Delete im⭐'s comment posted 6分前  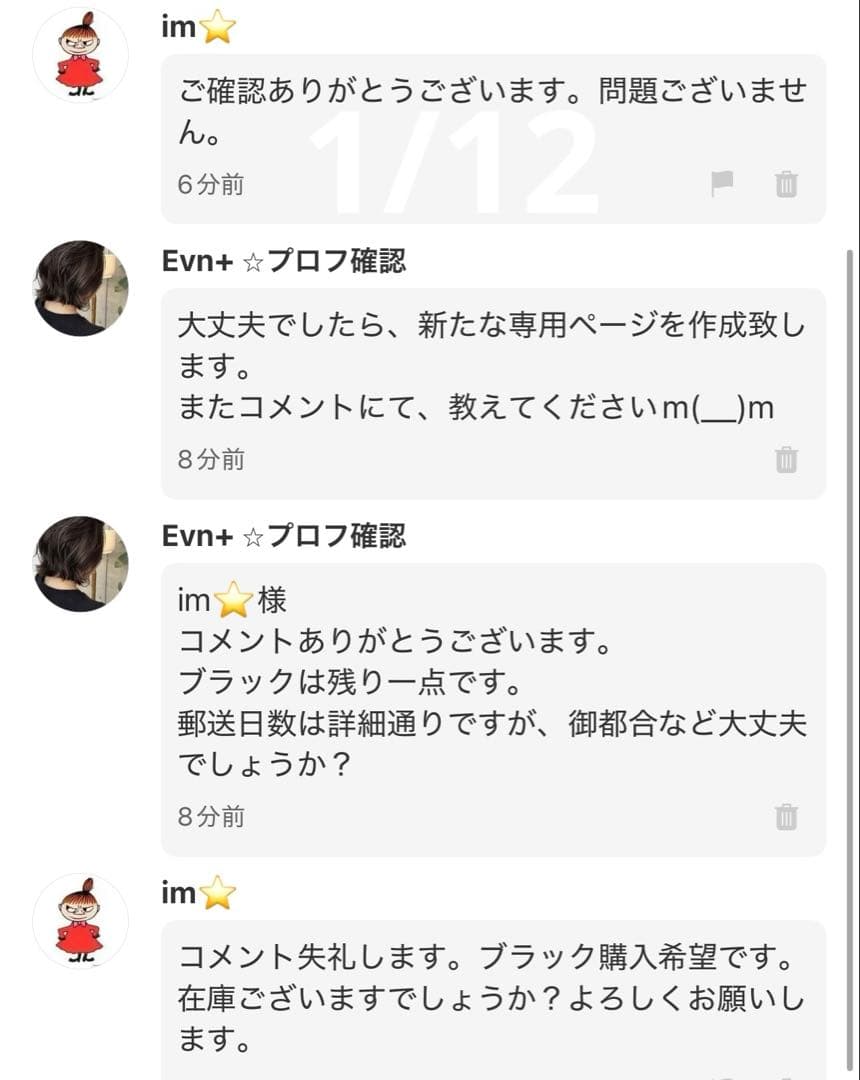click(787, 184)
